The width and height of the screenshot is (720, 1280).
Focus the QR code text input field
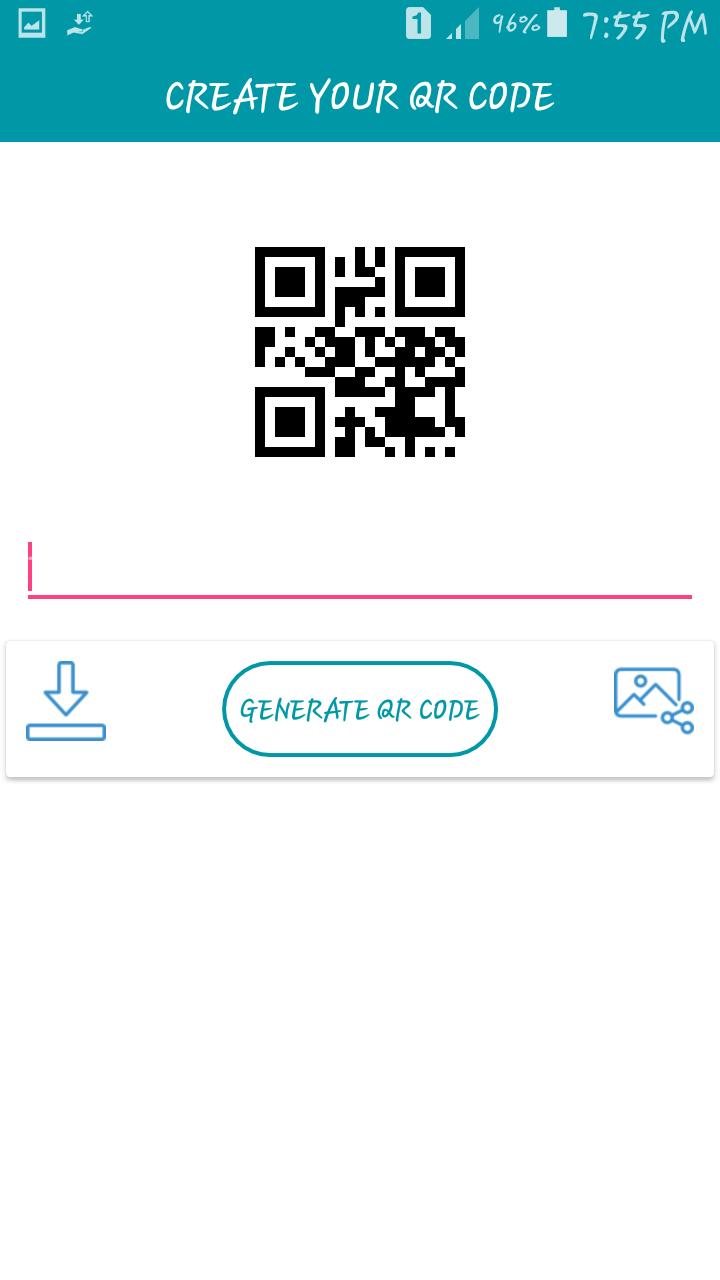point(360,568)
